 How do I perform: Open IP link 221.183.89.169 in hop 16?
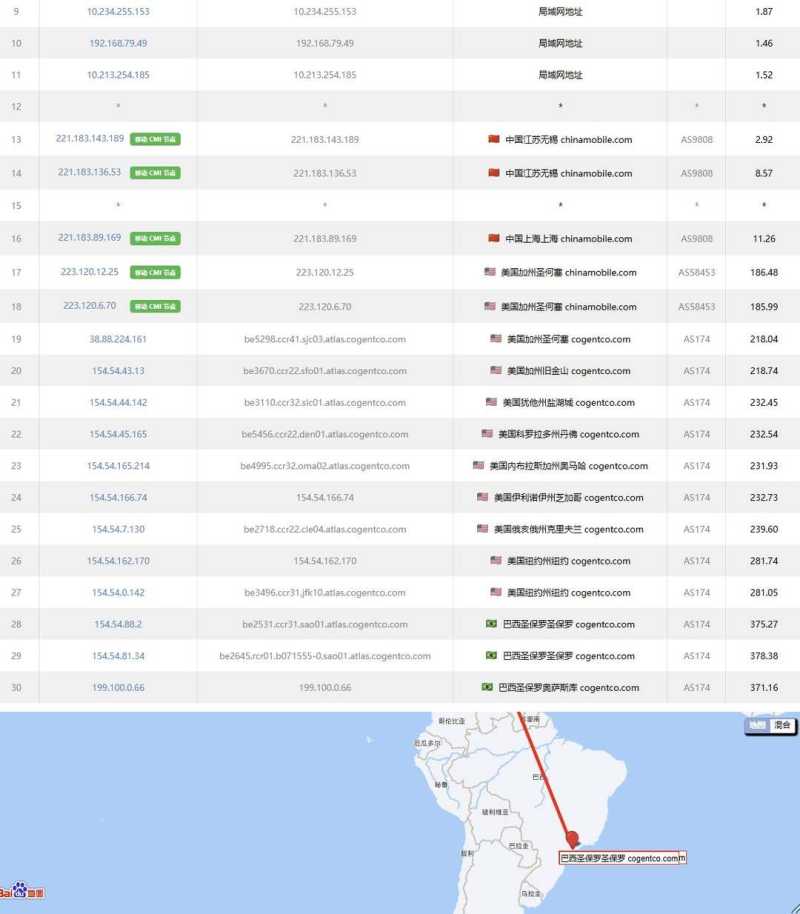click(x=90, y=238)
